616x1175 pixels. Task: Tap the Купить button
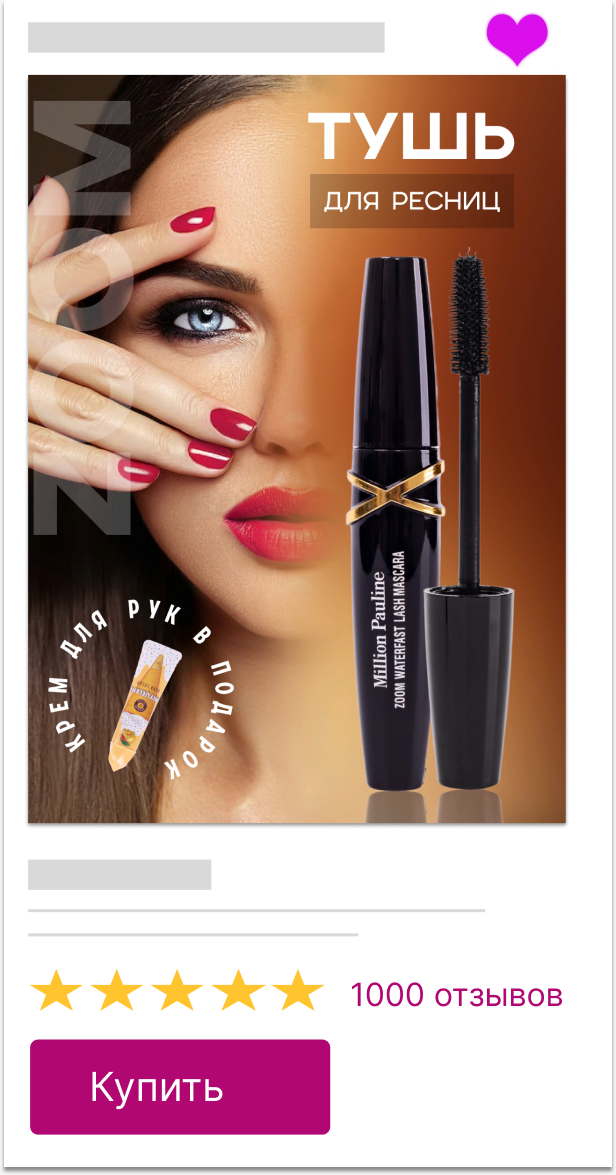click(180, 1086)
